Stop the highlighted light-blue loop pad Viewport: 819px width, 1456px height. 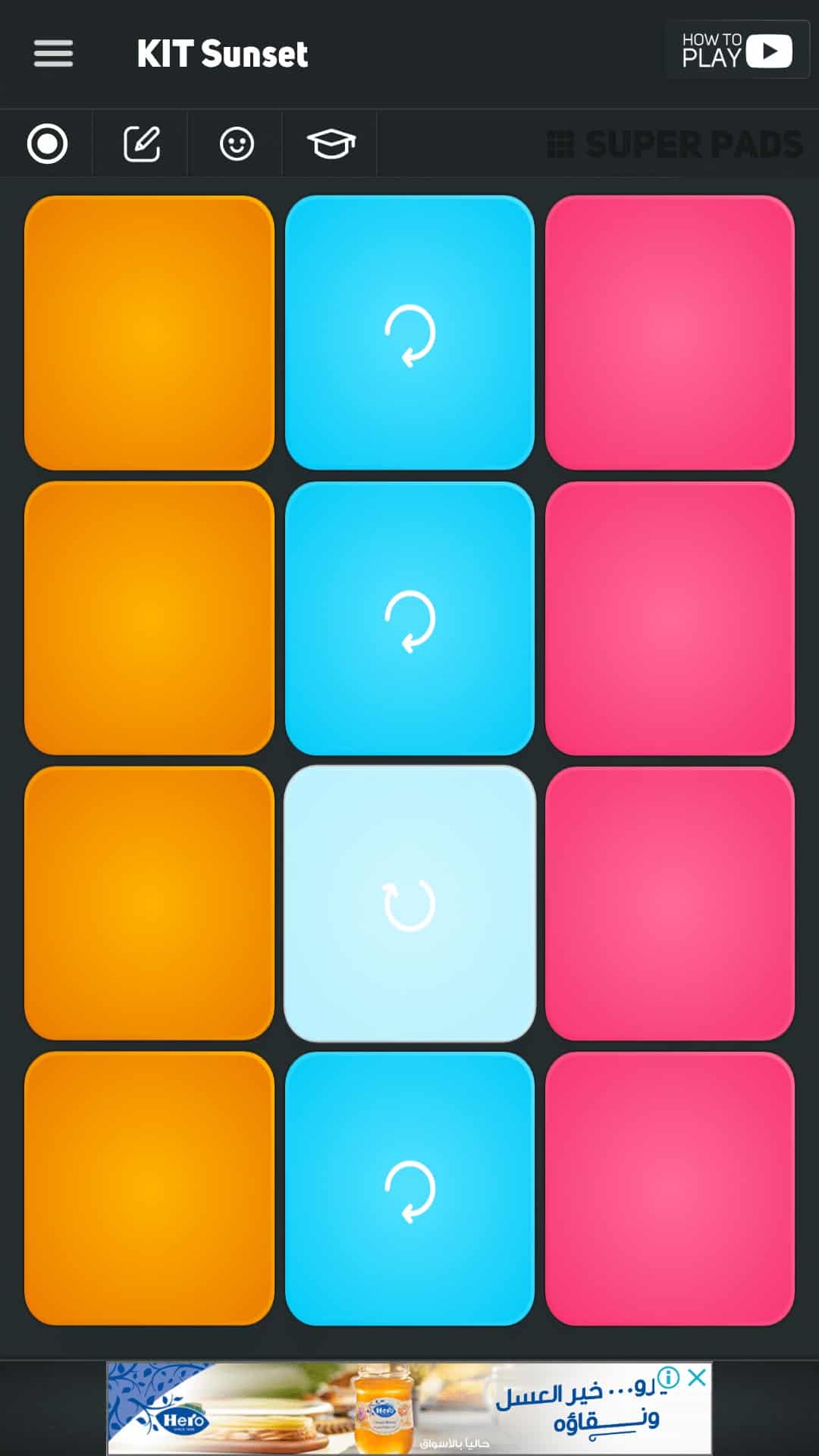(x=409, y=903)
